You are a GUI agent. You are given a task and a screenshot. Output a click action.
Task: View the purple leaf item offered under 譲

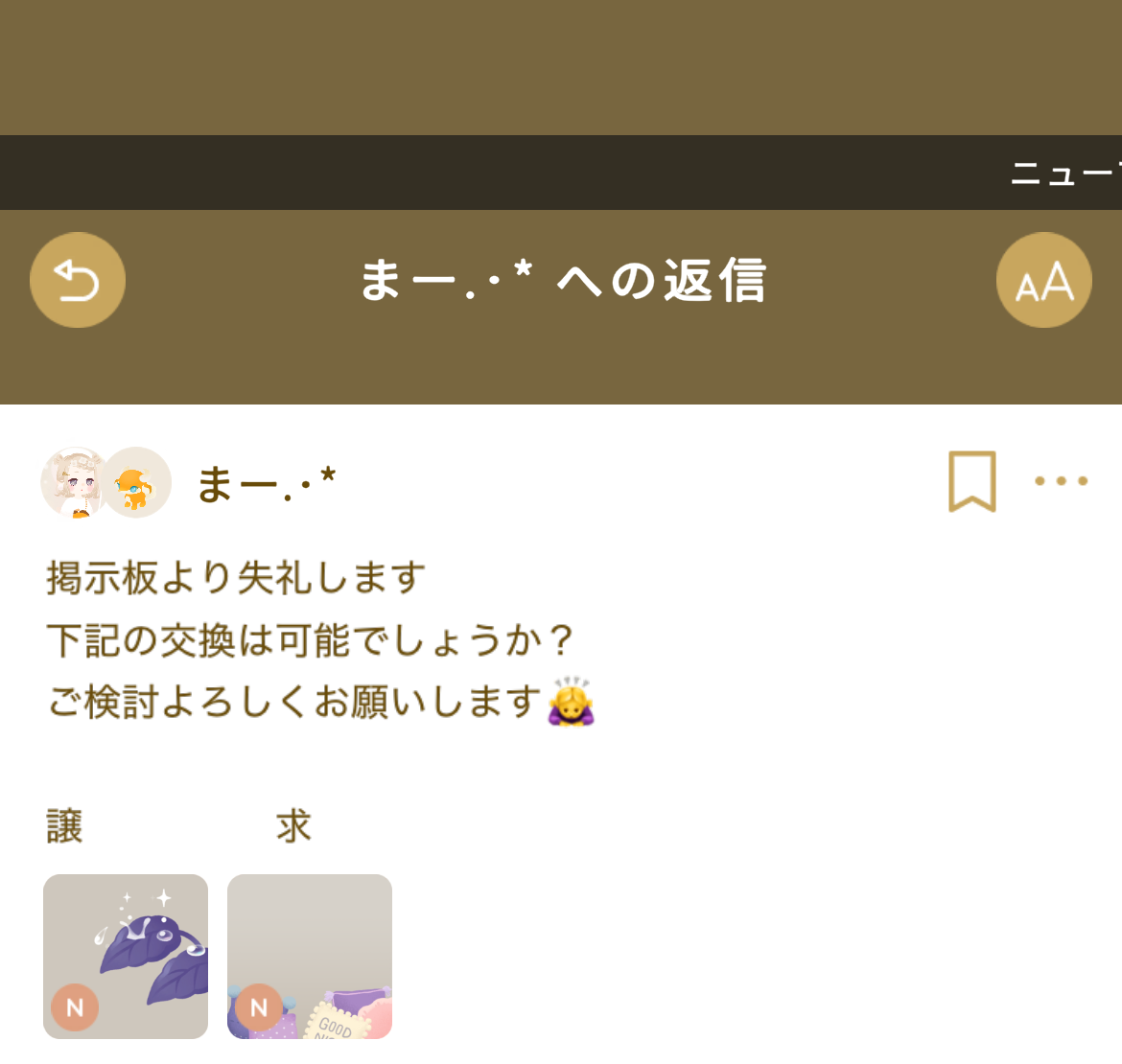(126, 956)
